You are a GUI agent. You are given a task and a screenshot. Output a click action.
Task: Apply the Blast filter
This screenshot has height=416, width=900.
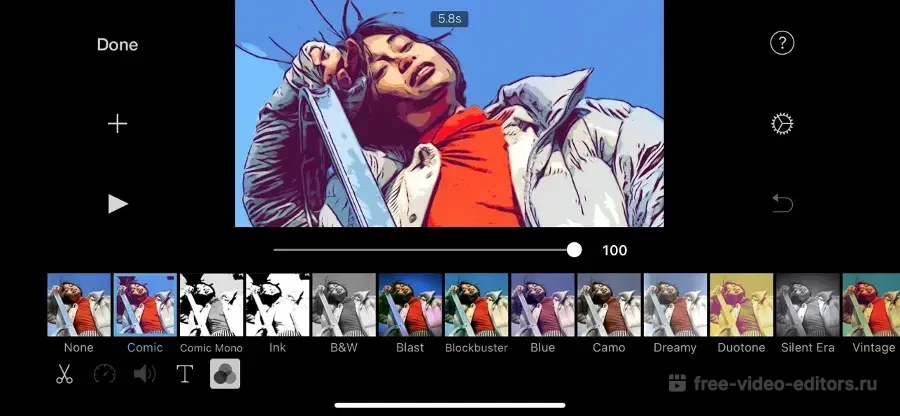(x=410, y=305)
